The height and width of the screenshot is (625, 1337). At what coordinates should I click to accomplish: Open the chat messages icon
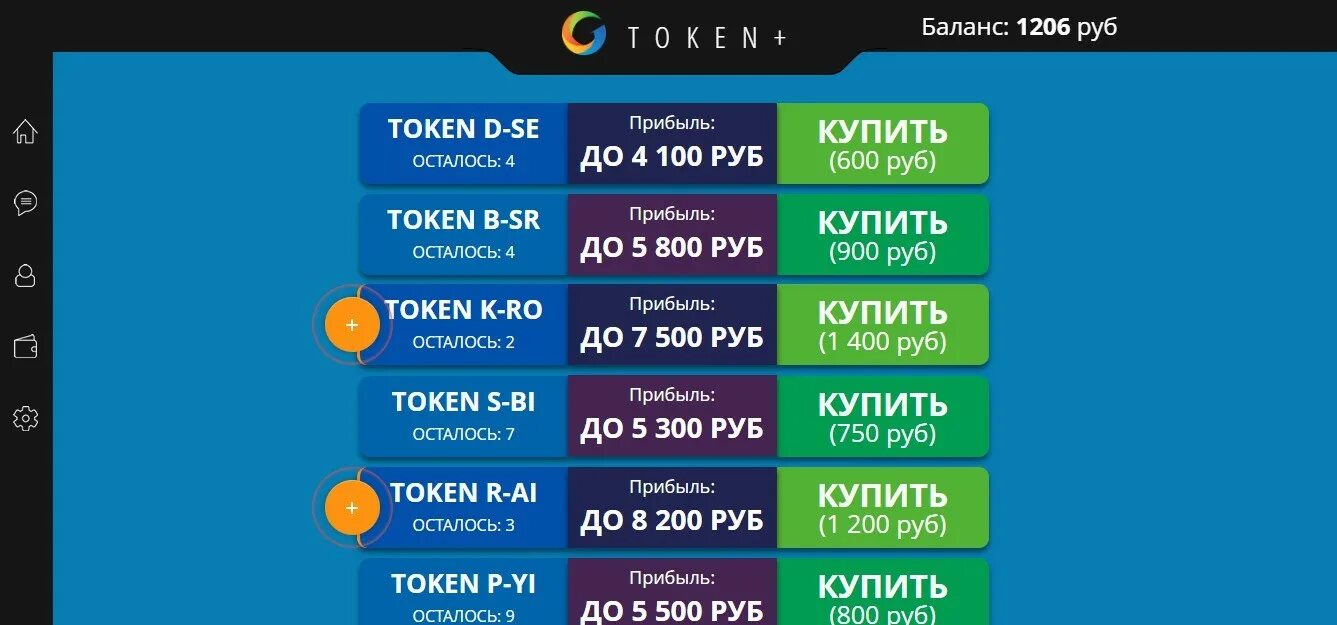[25, 204]
